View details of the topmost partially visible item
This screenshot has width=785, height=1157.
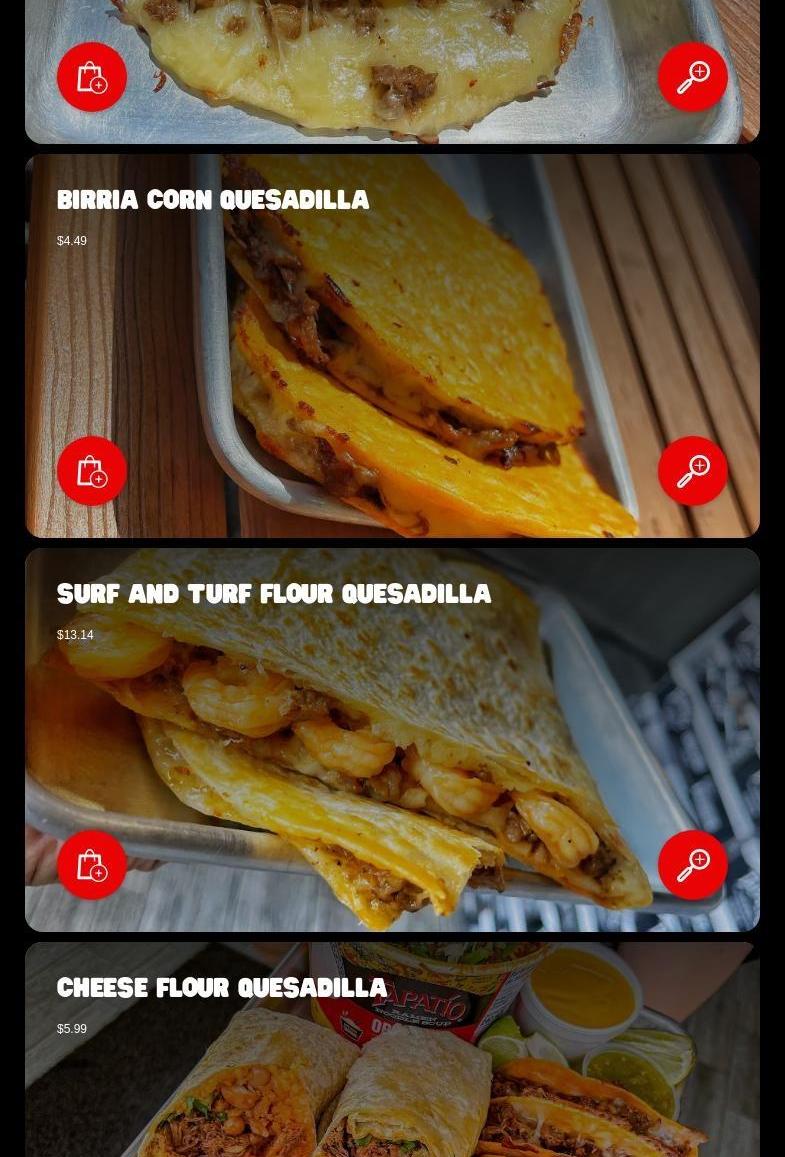692,77
